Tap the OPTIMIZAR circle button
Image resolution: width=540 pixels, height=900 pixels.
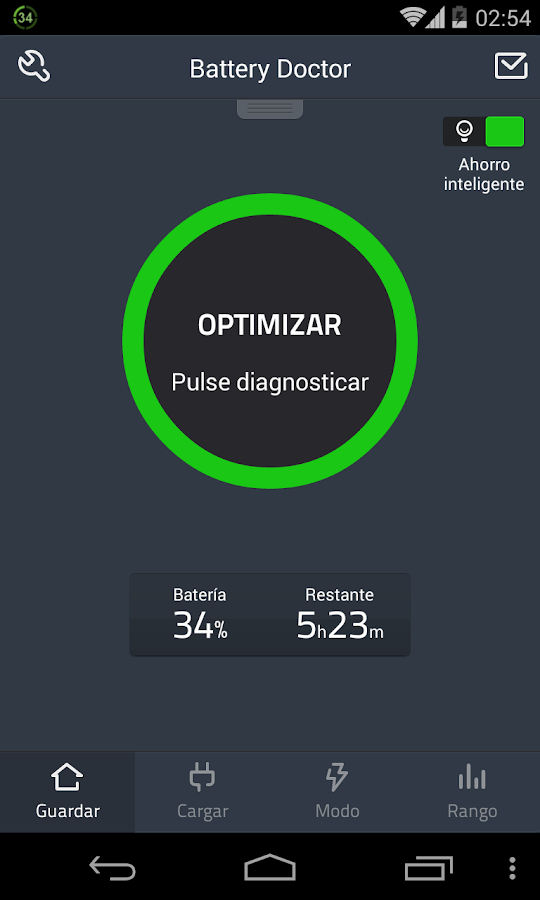[270, 341]
